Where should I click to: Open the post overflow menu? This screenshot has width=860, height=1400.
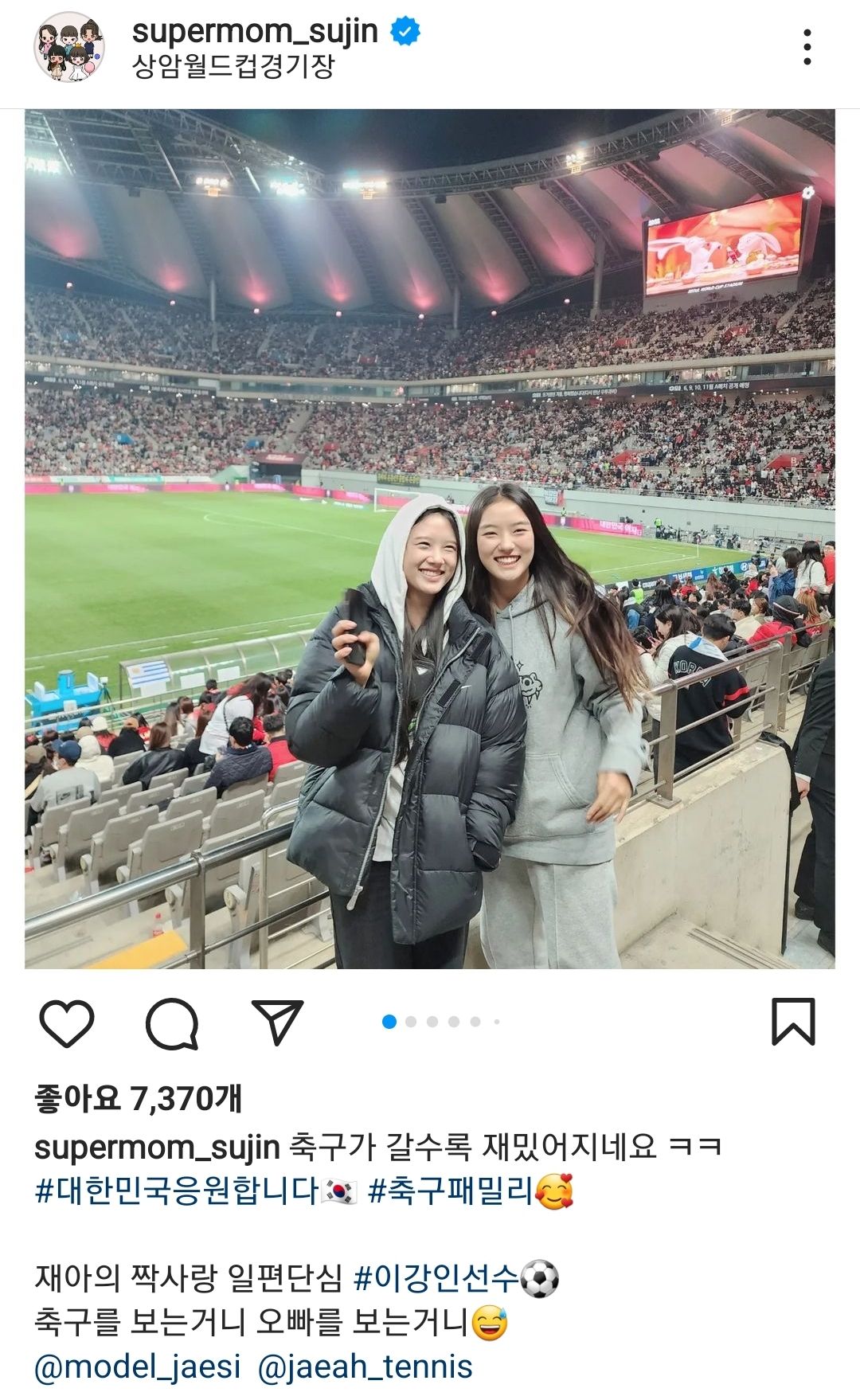(x=807, y=47)
